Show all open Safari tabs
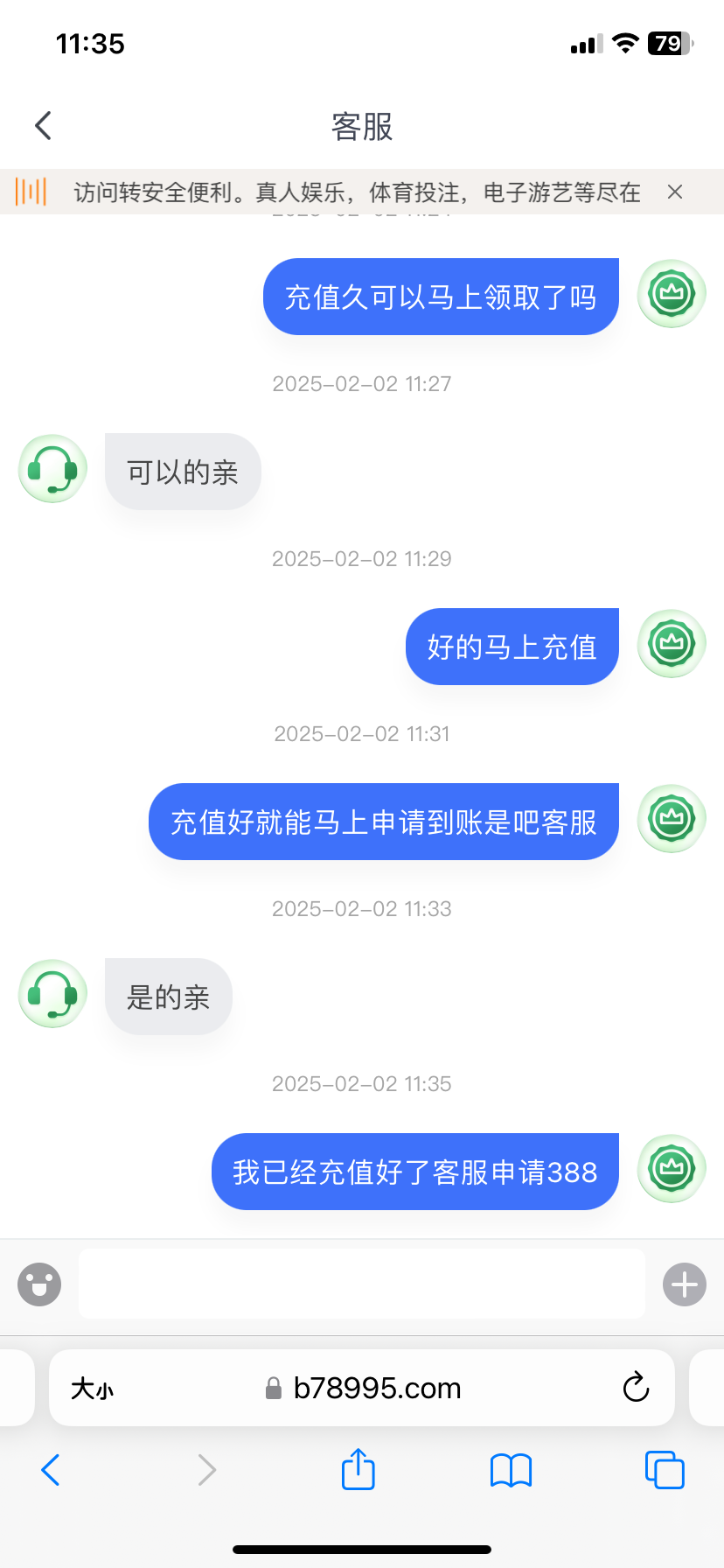This screenshot has height=1568, width=724. tap(664, 1470)
